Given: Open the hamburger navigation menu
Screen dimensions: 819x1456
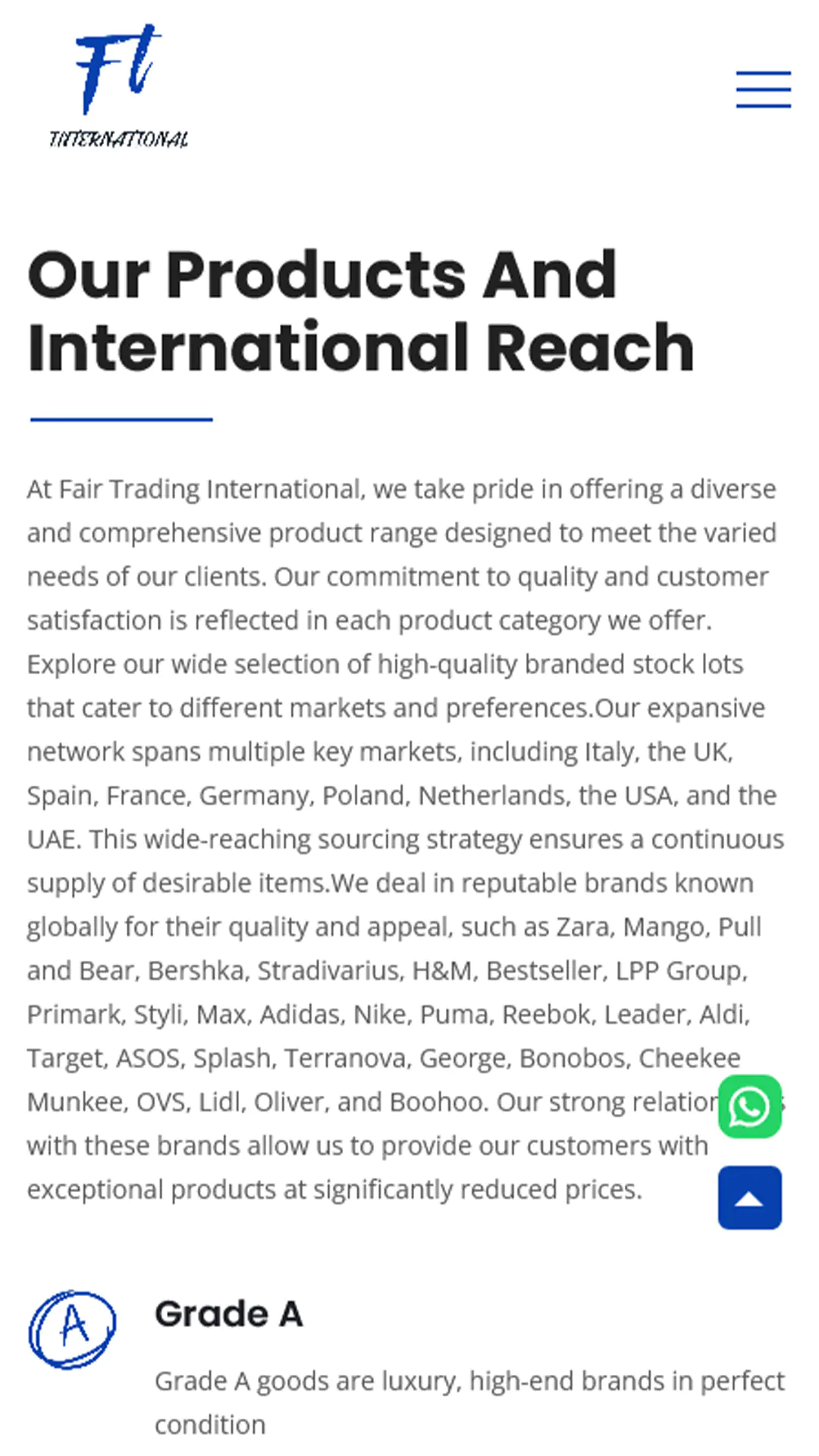Looking at the screenshot, I should click(763, 89).
